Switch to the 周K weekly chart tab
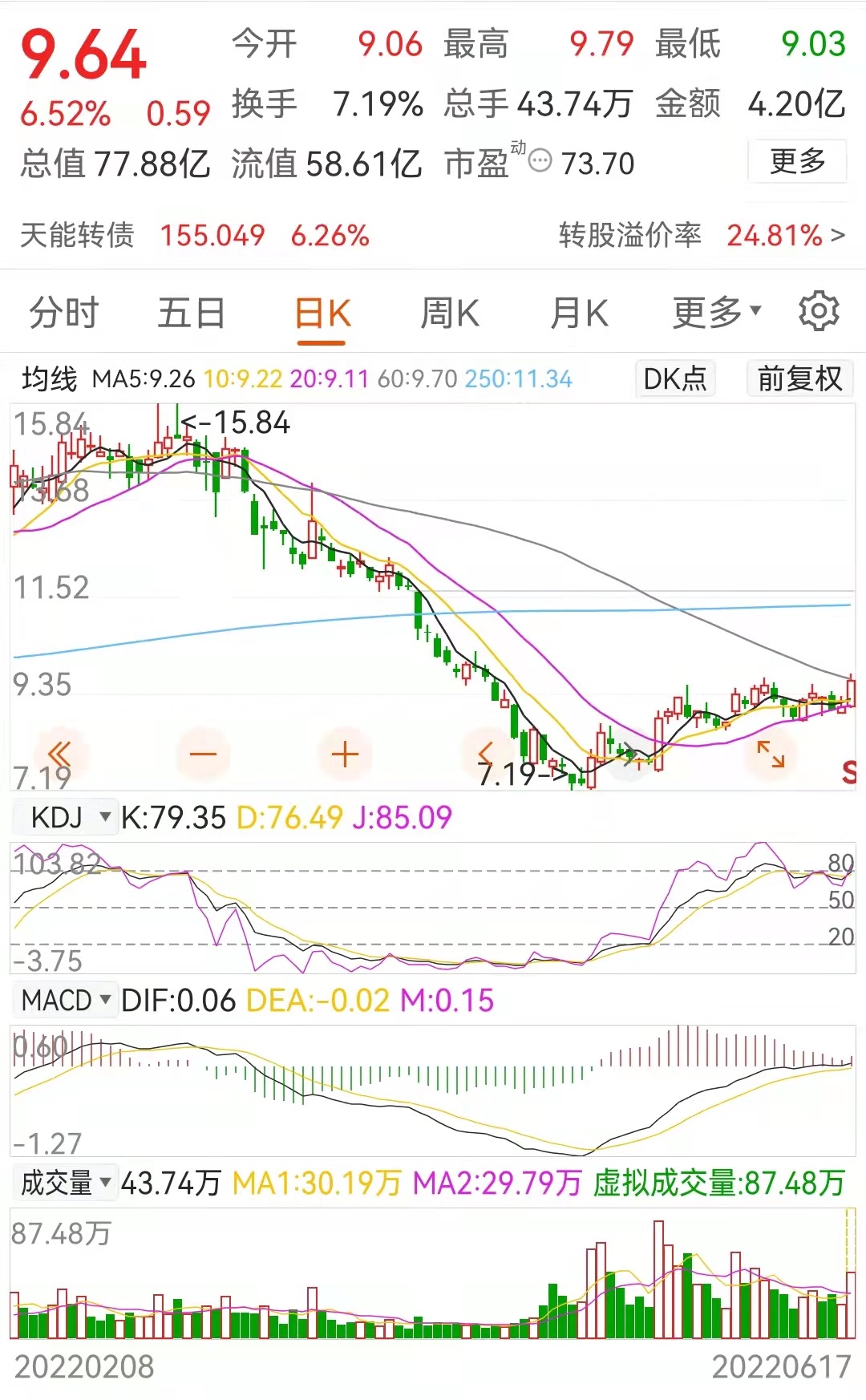866x1400 pixels. click(x=449, y=313)
